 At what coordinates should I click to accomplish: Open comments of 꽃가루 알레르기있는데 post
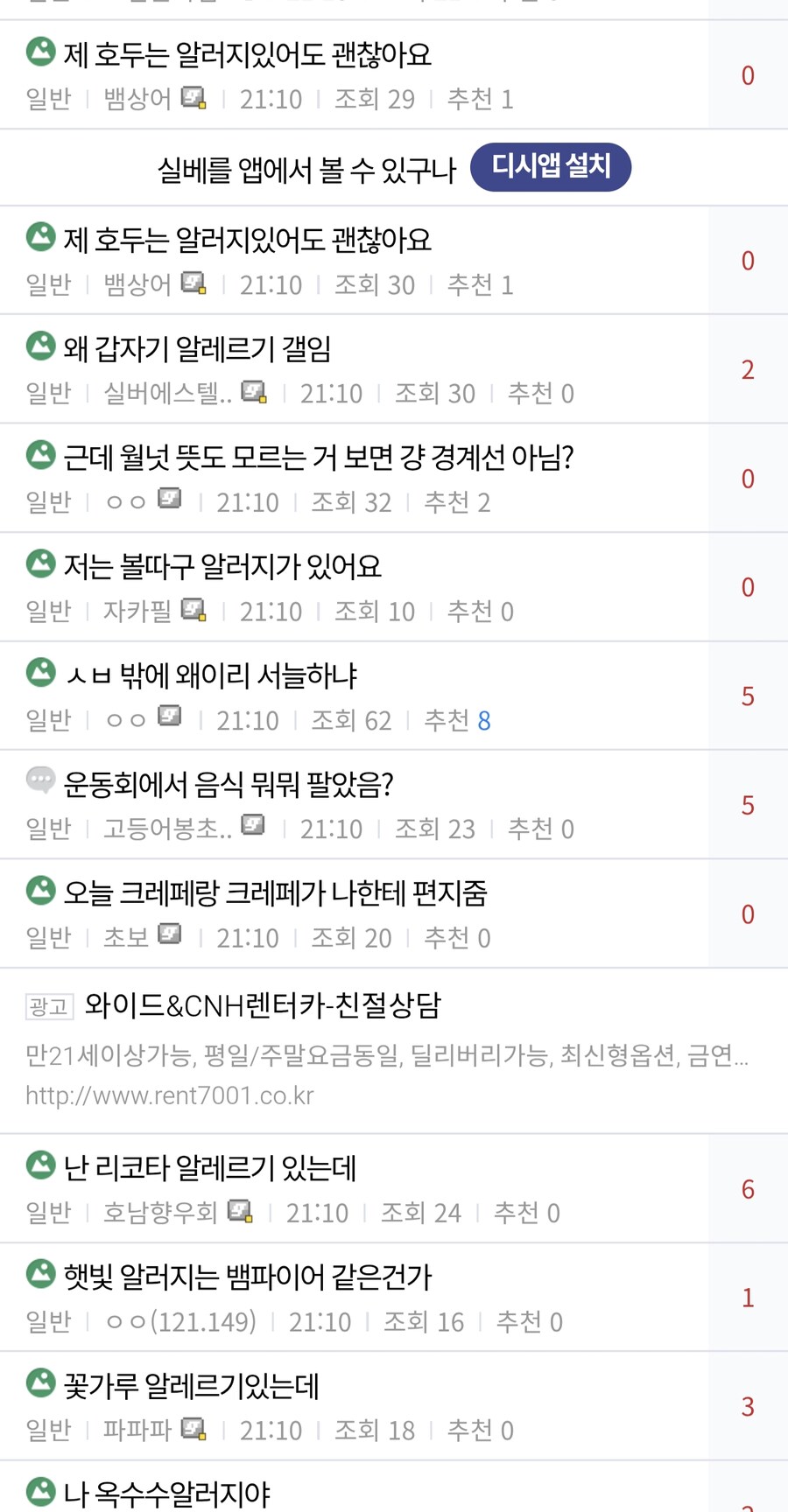pyautogui.click(x=748, y=1407)
